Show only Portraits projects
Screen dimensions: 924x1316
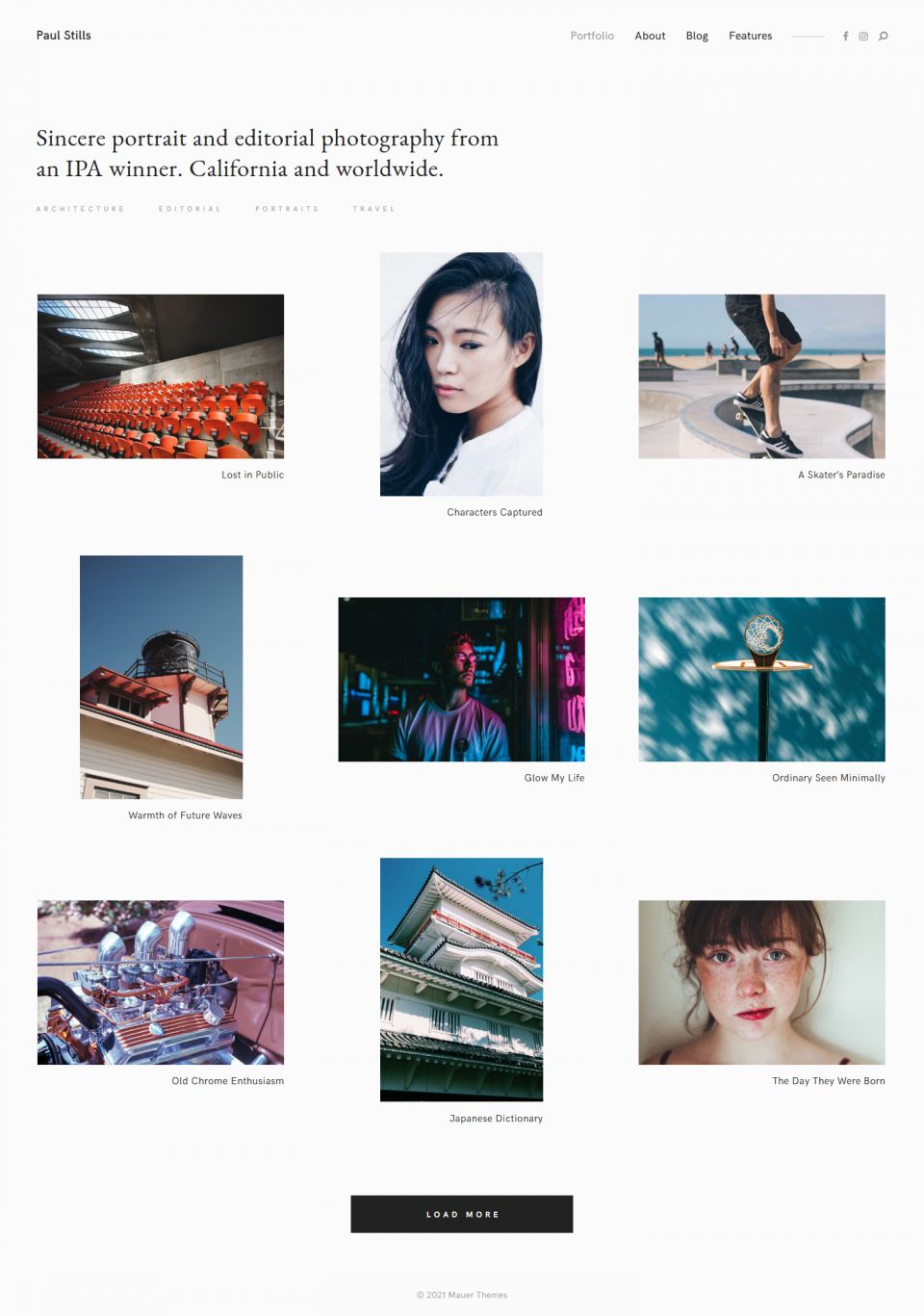tap(287, 209)
